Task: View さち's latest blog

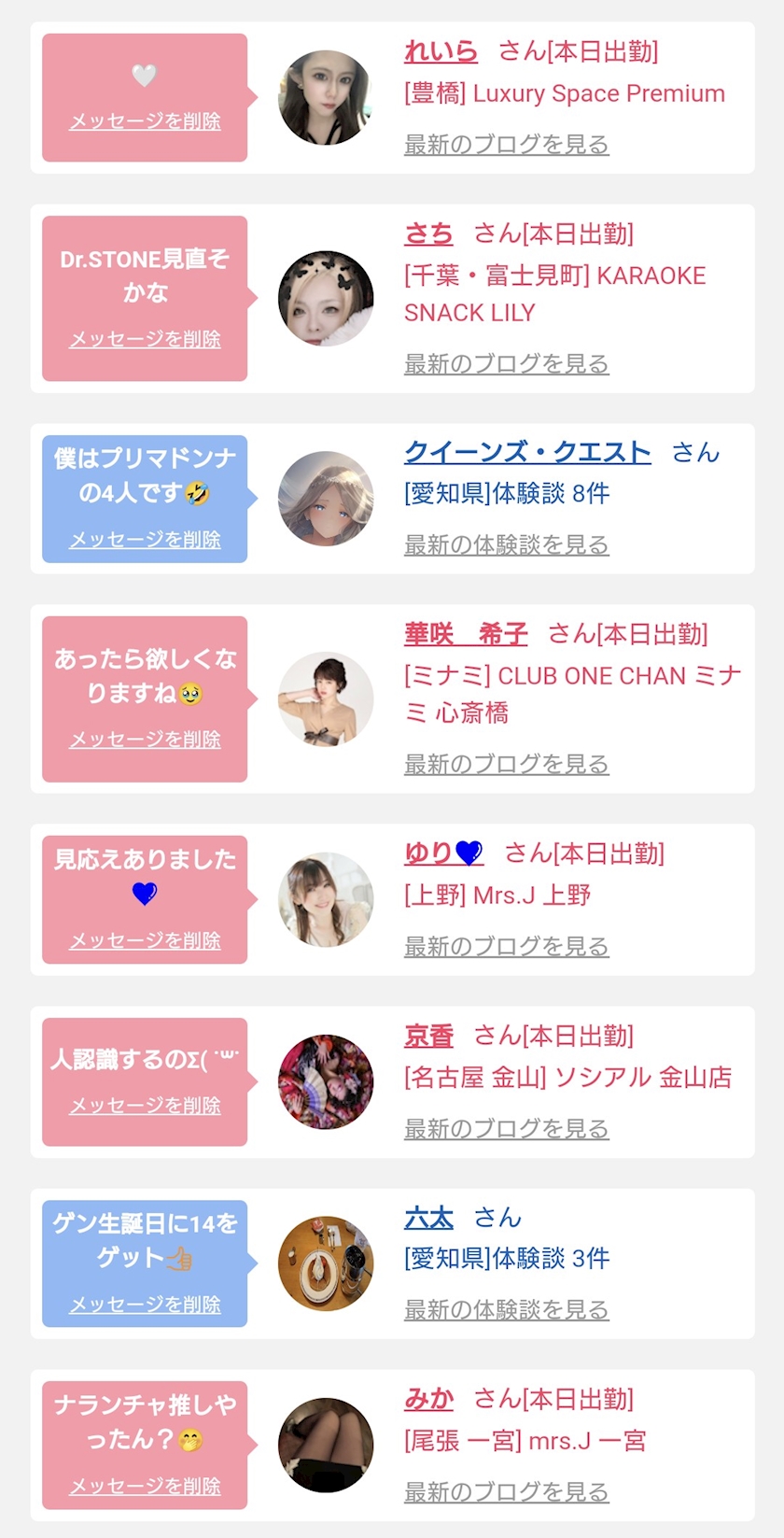Action: [506, 364]
